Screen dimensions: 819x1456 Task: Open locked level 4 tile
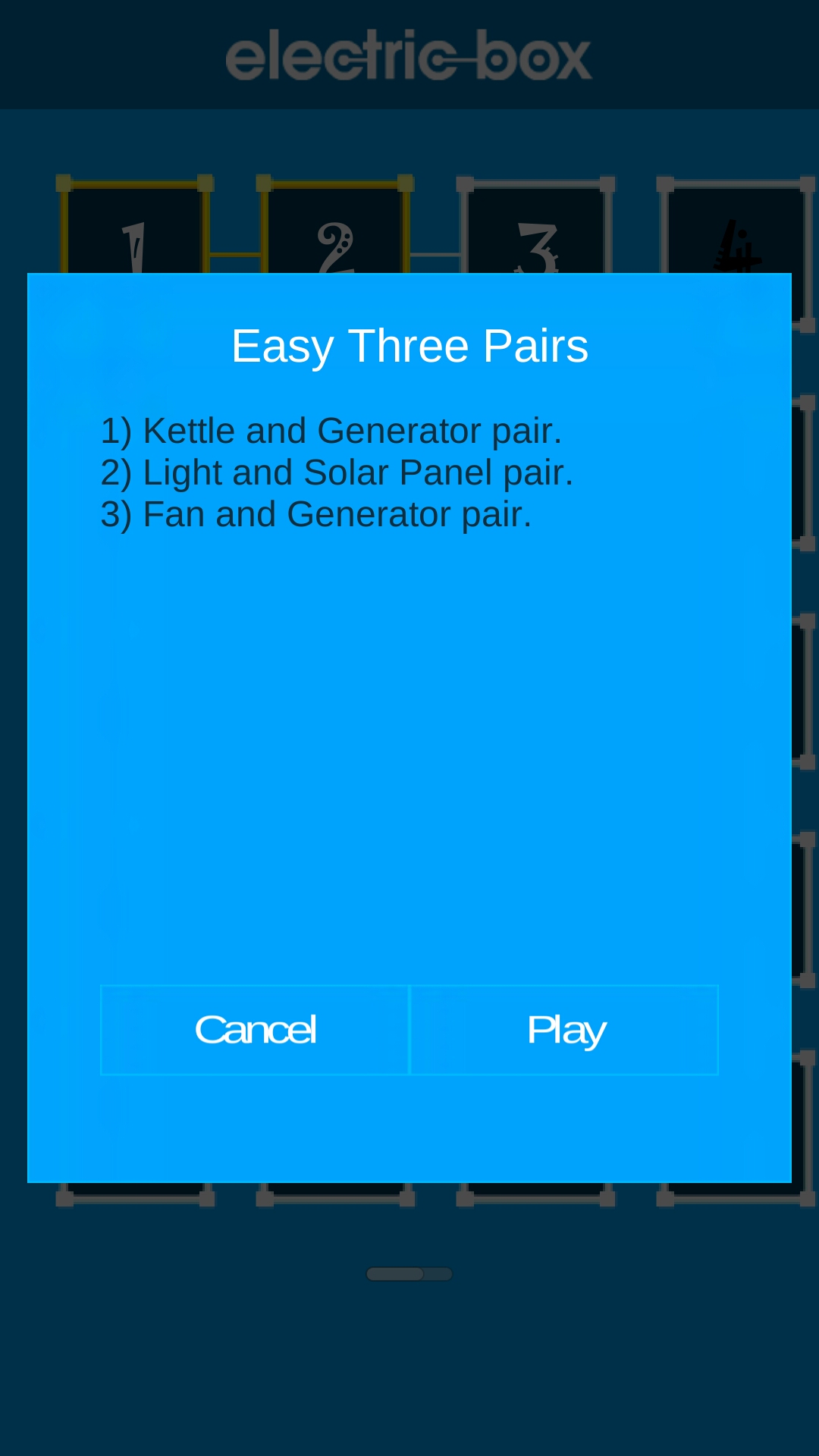736,227
